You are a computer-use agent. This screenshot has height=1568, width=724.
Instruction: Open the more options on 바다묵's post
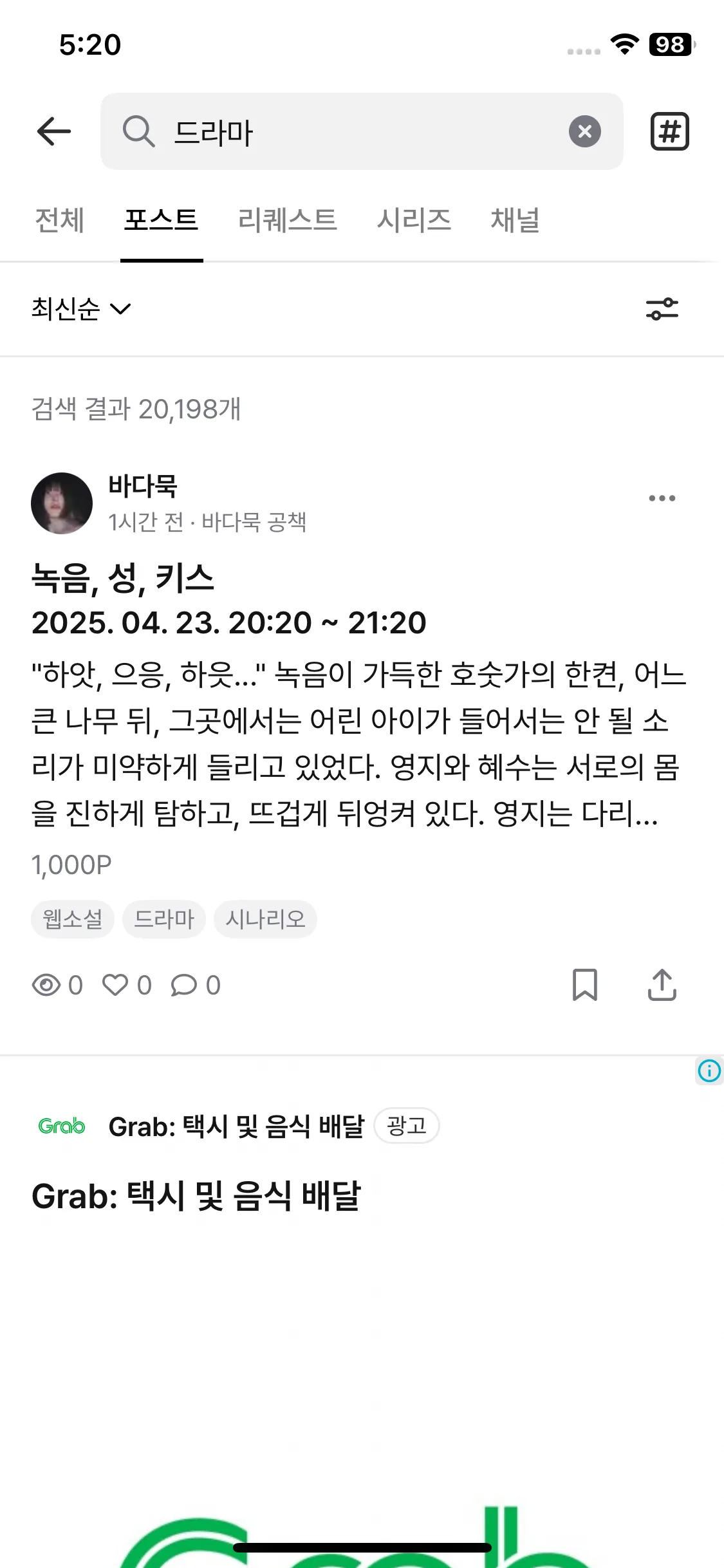click(662, 498)
